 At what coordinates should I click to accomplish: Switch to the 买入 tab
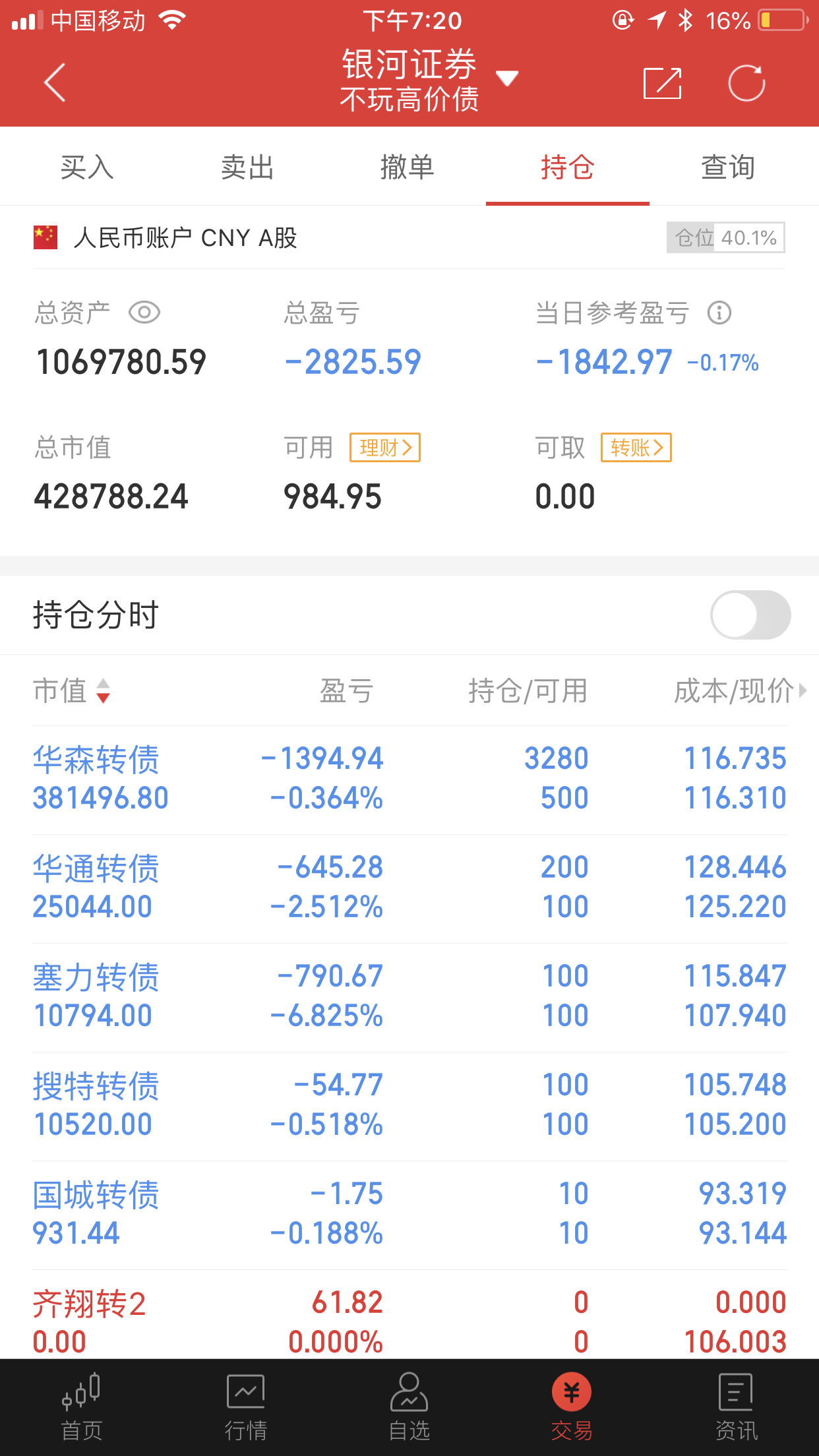87,167
